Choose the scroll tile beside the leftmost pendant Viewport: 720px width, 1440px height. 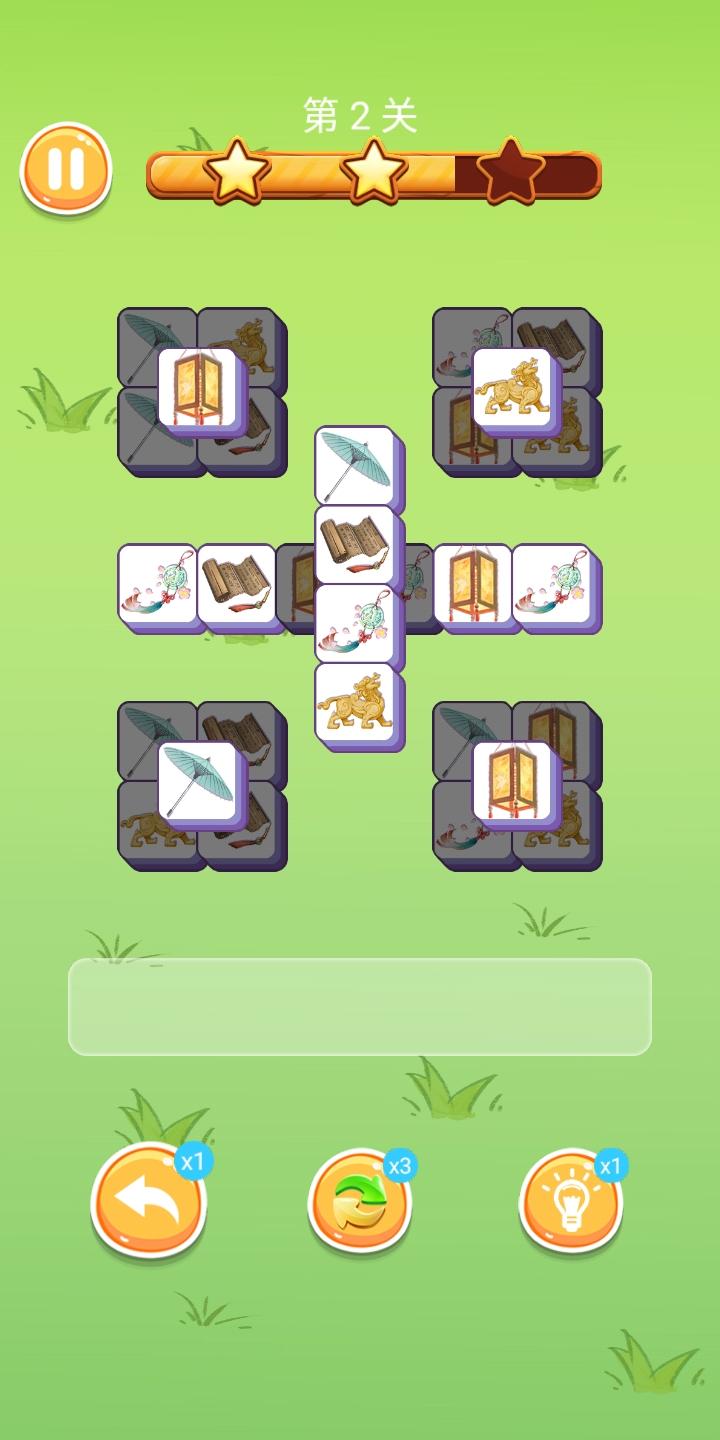coord(236,584)
